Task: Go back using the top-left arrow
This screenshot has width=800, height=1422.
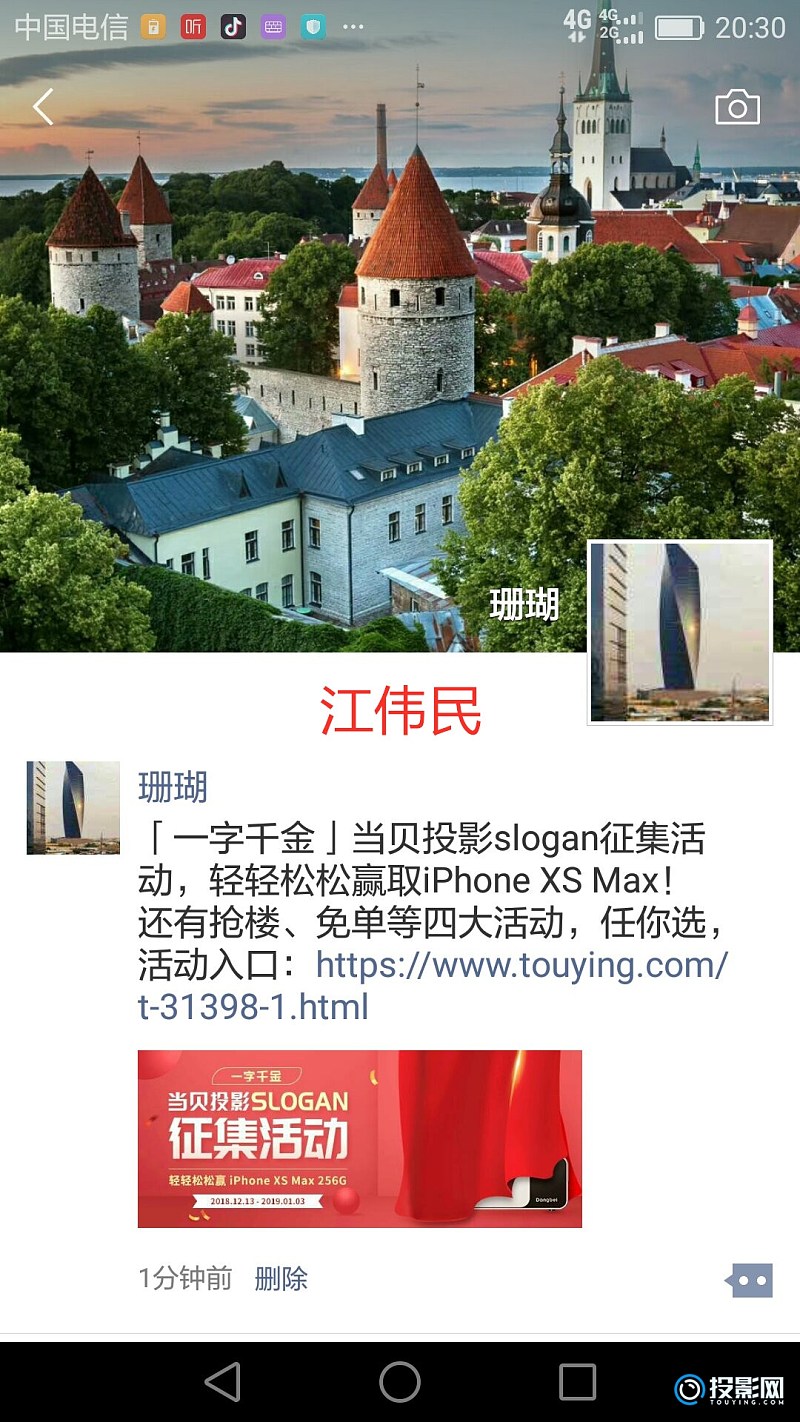Action: pyautogui.click(x=42, y=107)
